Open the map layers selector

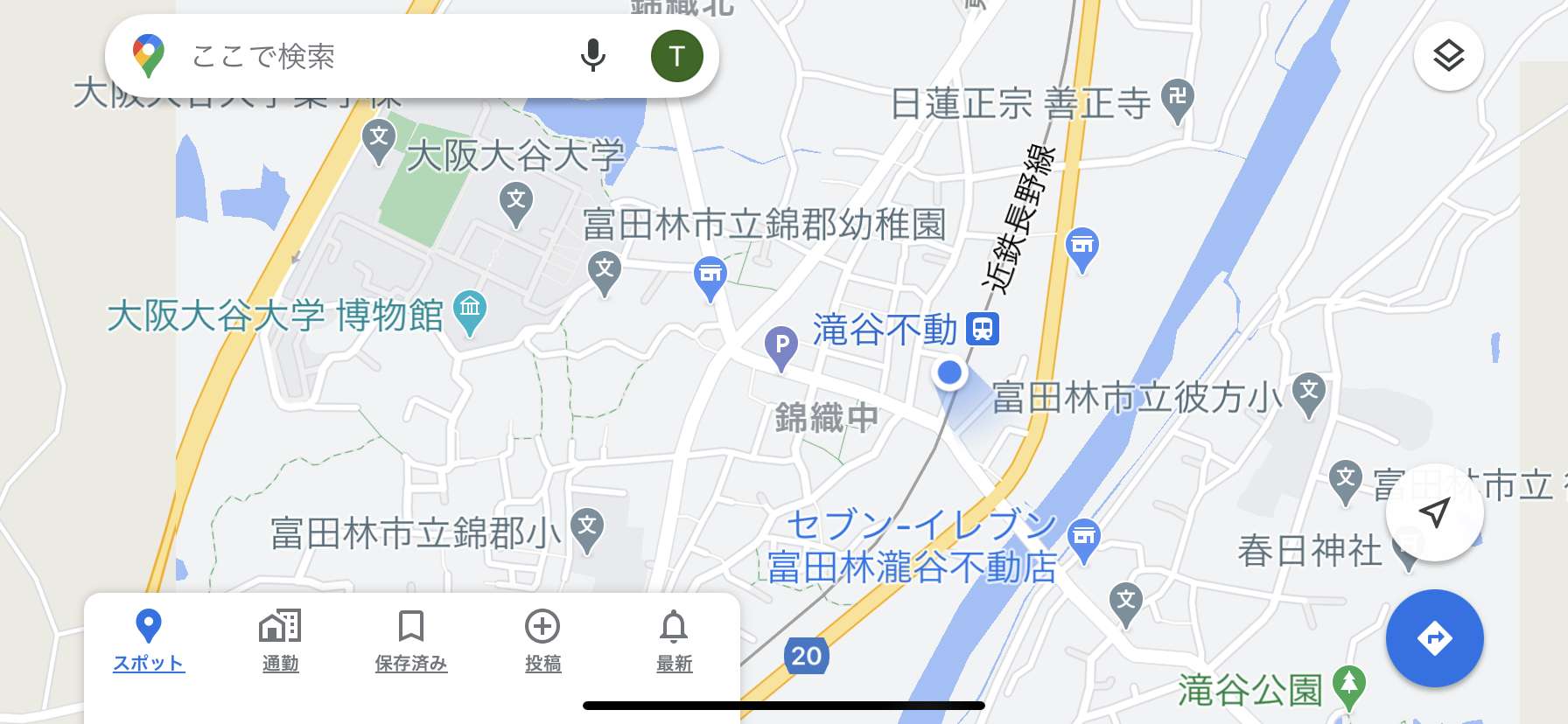[x=1448, y=56]
